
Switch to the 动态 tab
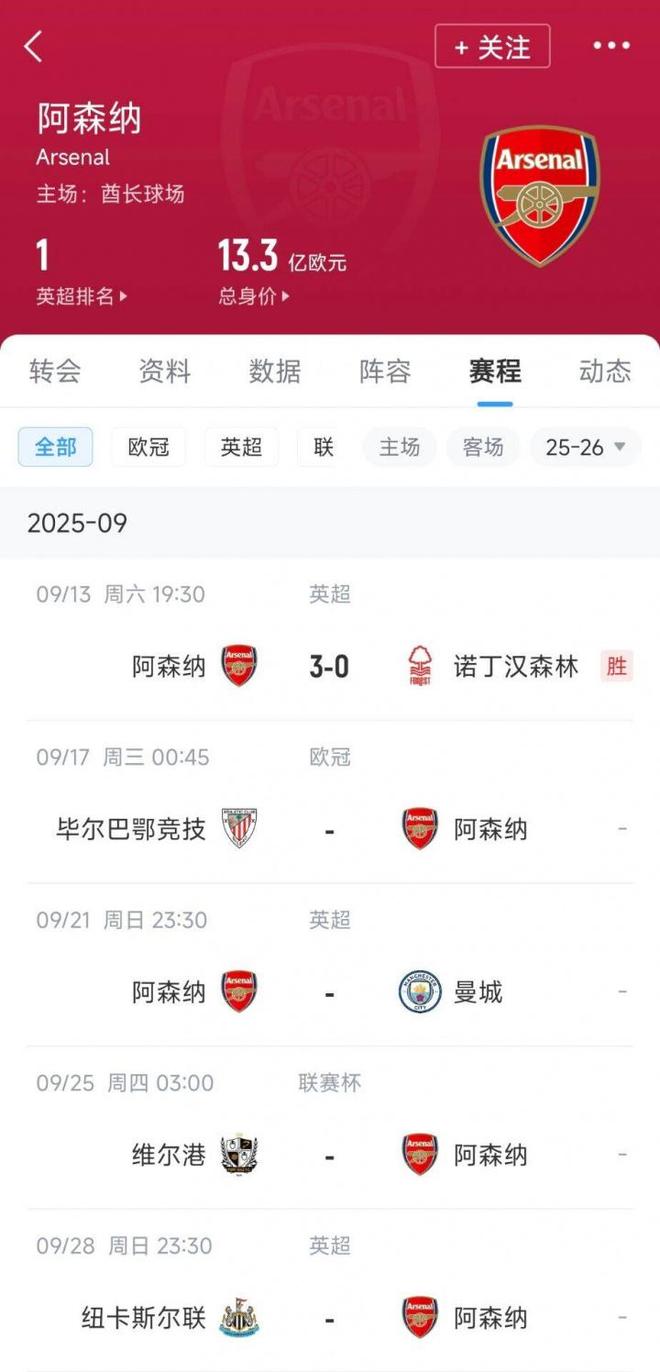(605, 371)
